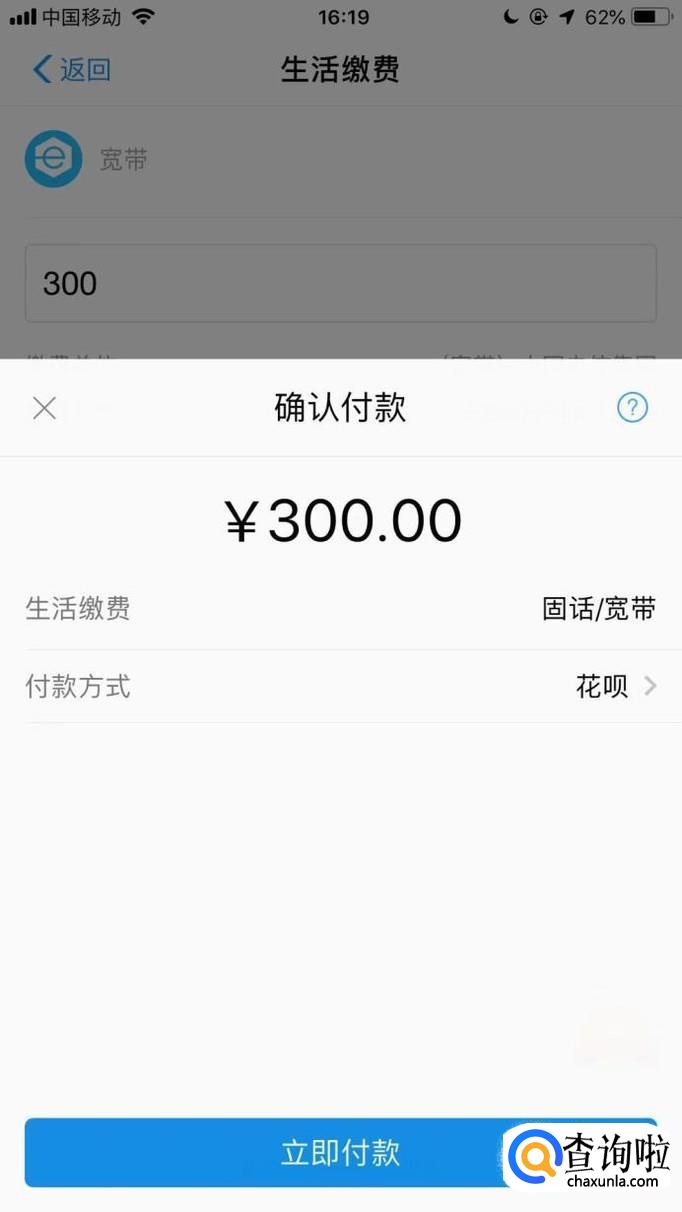Change payment method from 花呗
The width and height of the screenshot is (682, 1212).
tap(340, 686)
